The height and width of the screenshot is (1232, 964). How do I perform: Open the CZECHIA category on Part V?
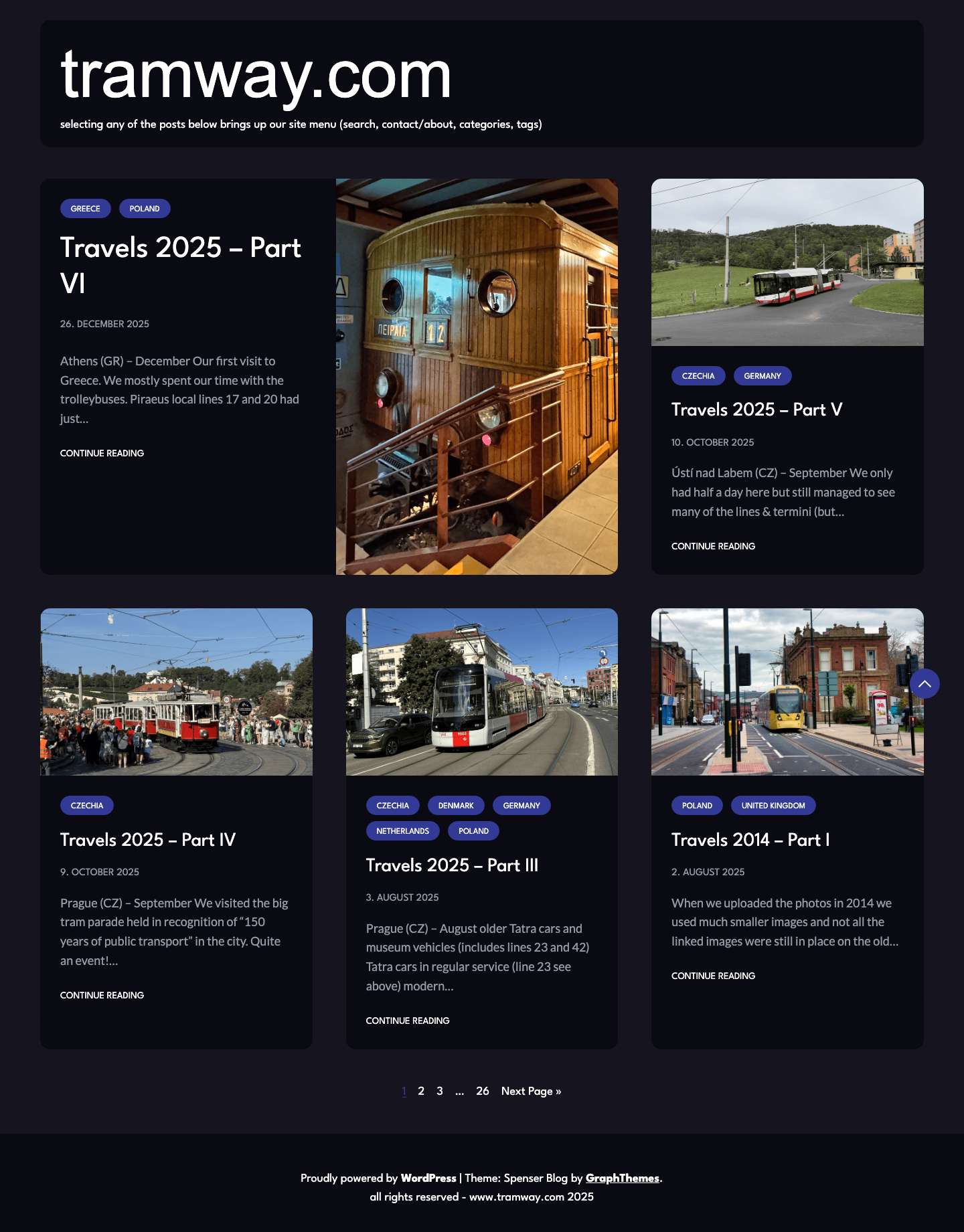pos(698,375)
